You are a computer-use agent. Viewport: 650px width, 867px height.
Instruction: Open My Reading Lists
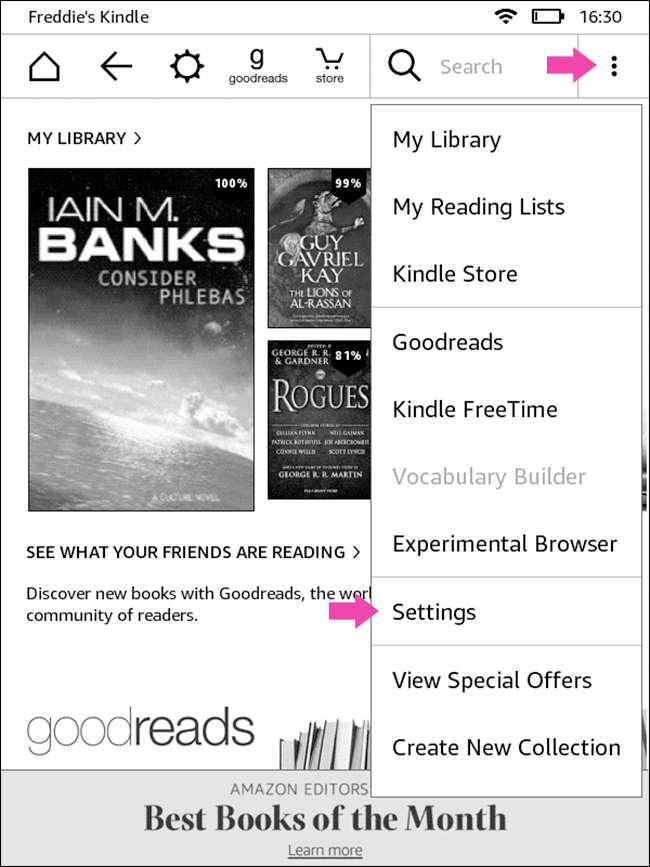478,207
